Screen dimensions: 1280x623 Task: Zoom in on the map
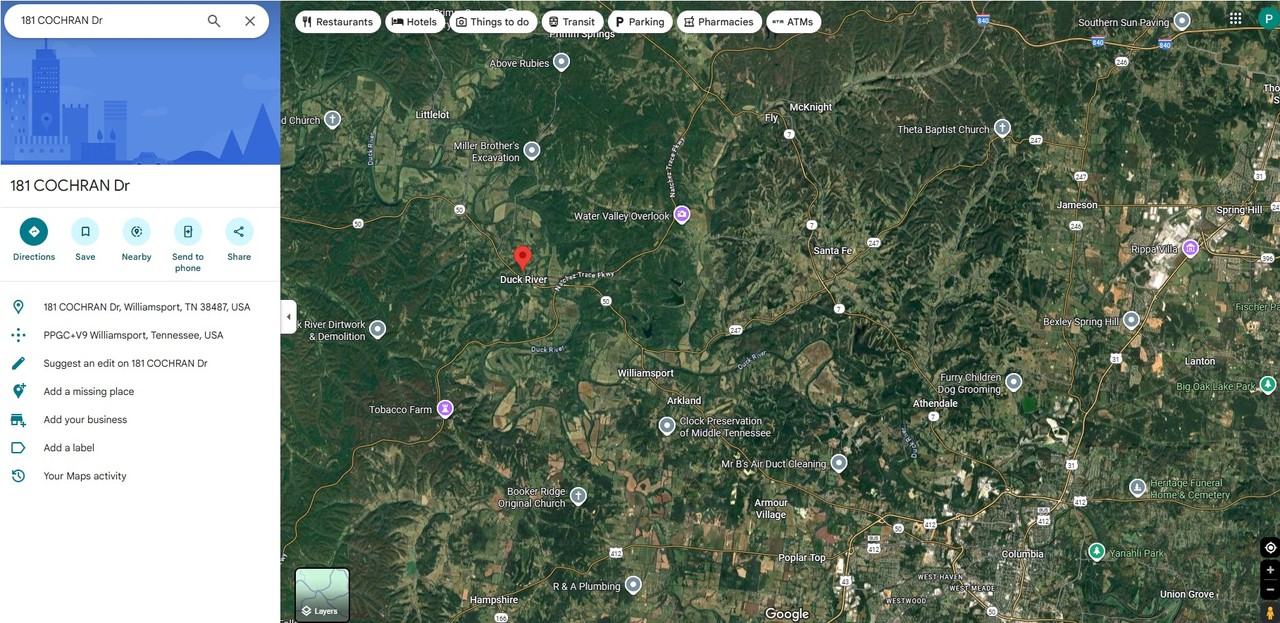1270,570
